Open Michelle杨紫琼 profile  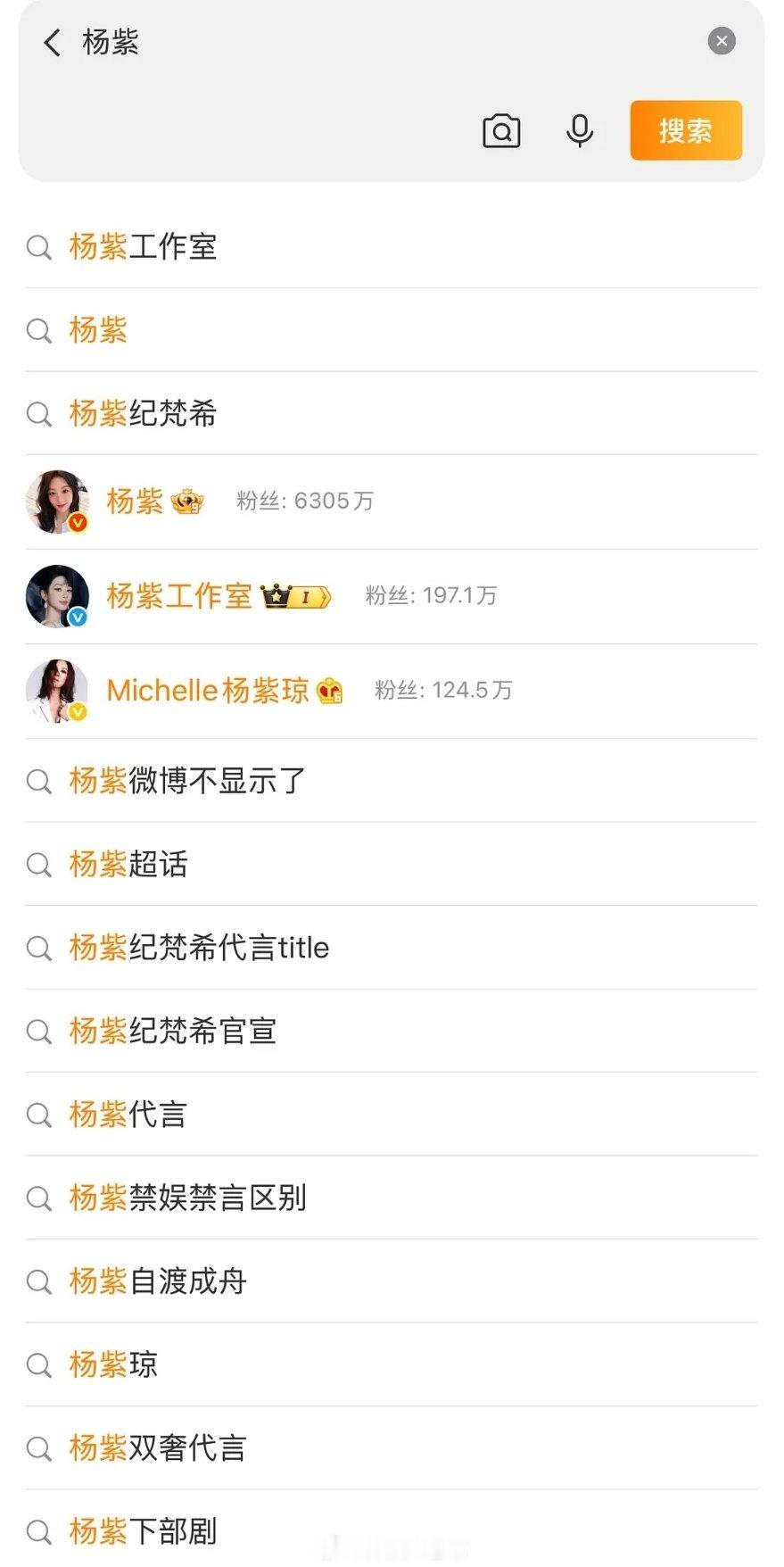(391, 691)
